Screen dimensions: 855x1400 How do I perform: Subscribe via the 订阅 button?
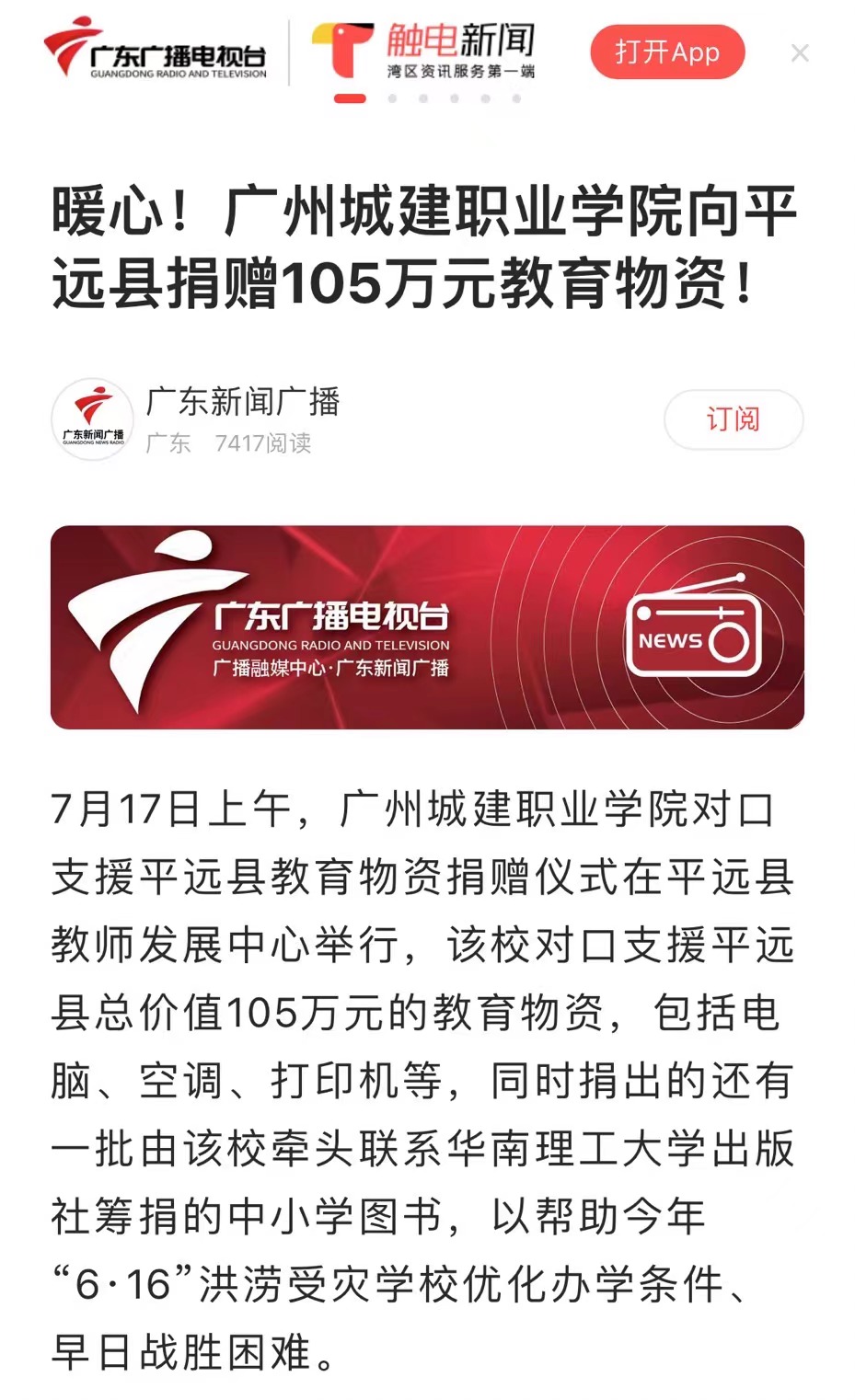coord(733,419)
